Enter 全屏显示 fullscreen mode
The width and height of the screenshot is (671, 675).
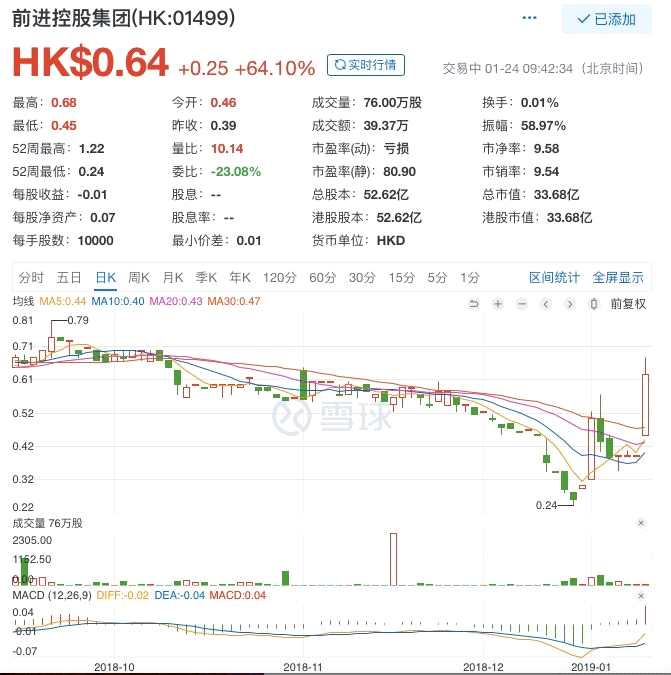pos(618,277)
